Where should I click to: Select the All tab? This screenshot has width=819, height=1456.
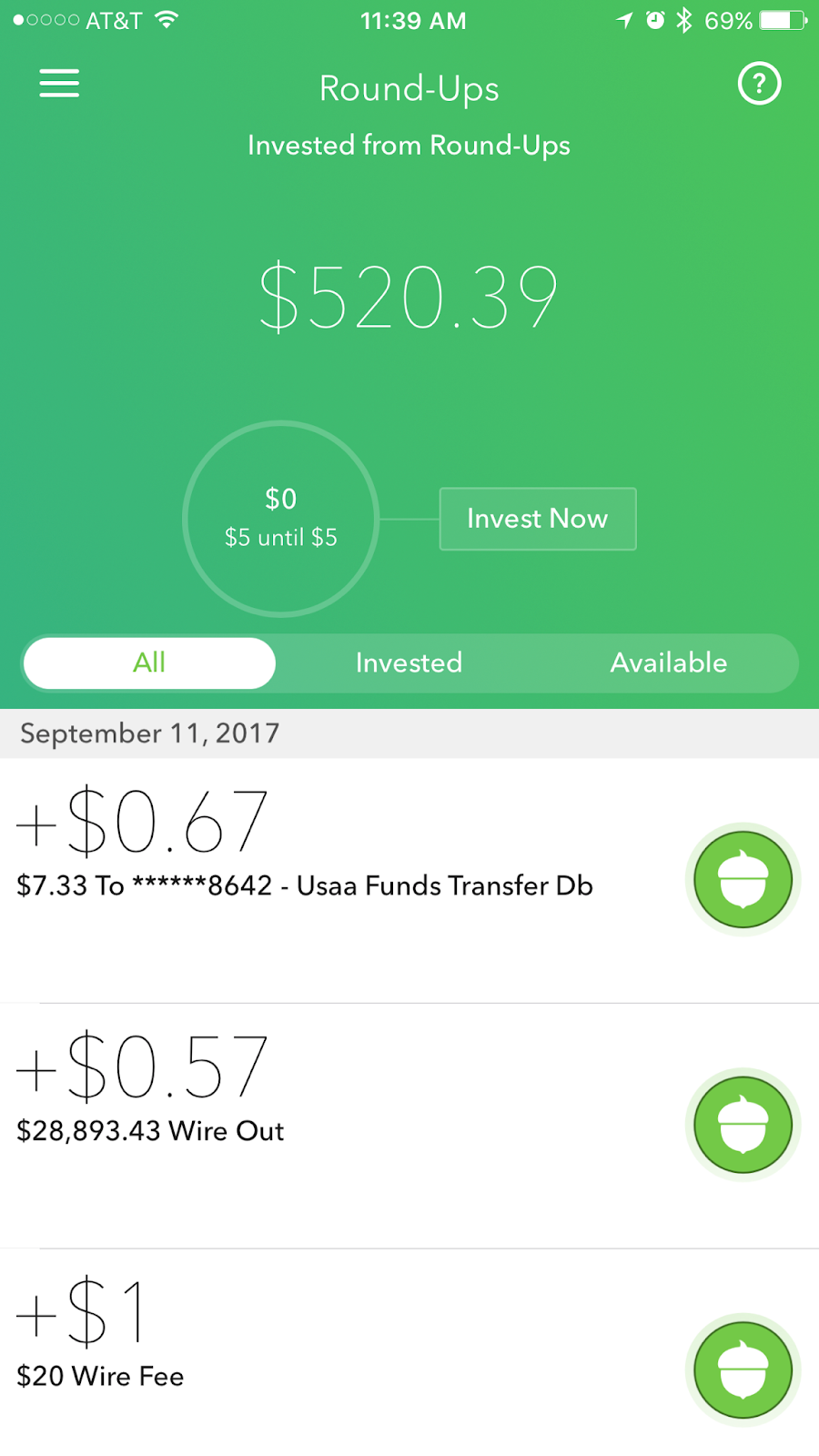click(149, 662)
